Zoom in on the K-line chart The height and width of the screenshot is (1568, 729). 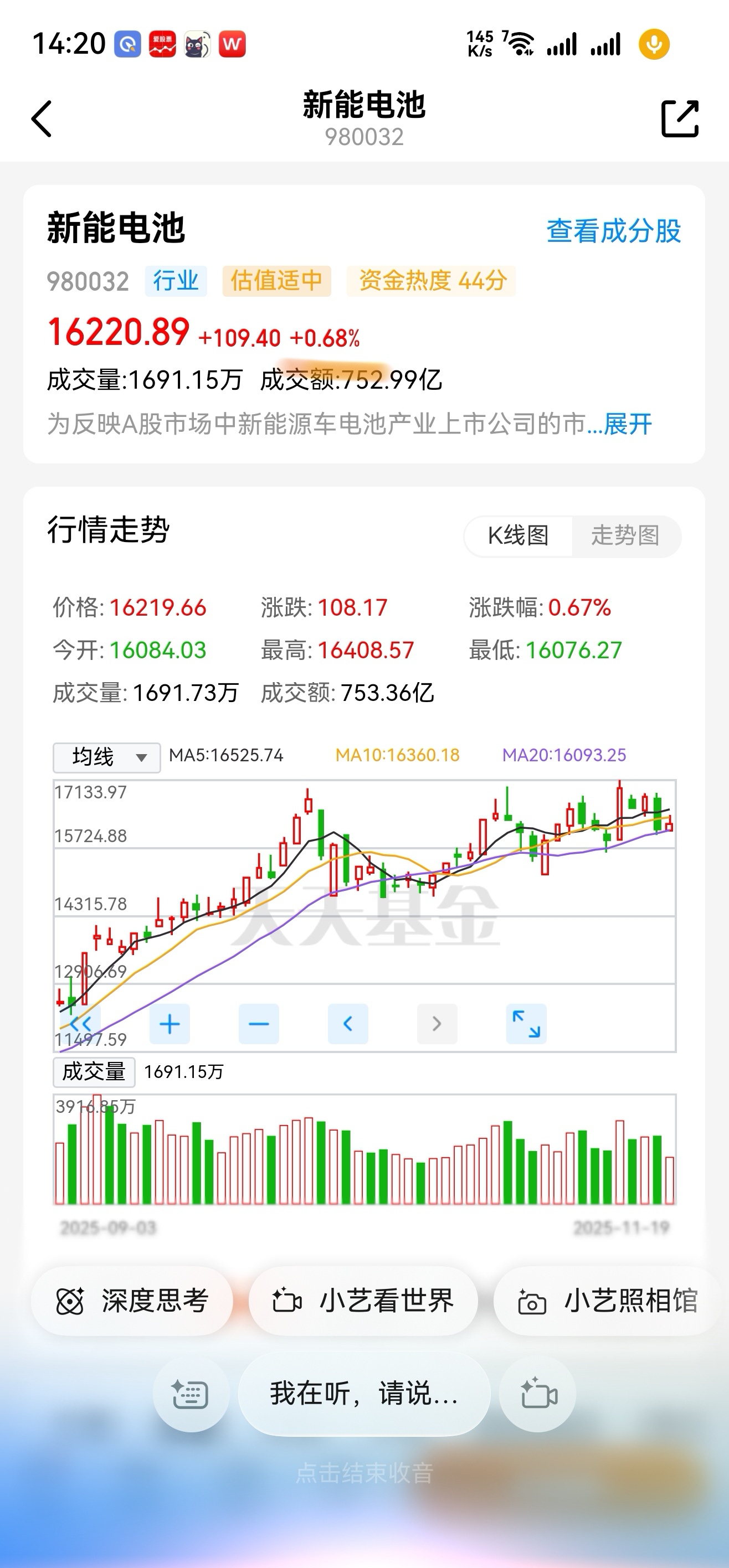click(170, 1024)
